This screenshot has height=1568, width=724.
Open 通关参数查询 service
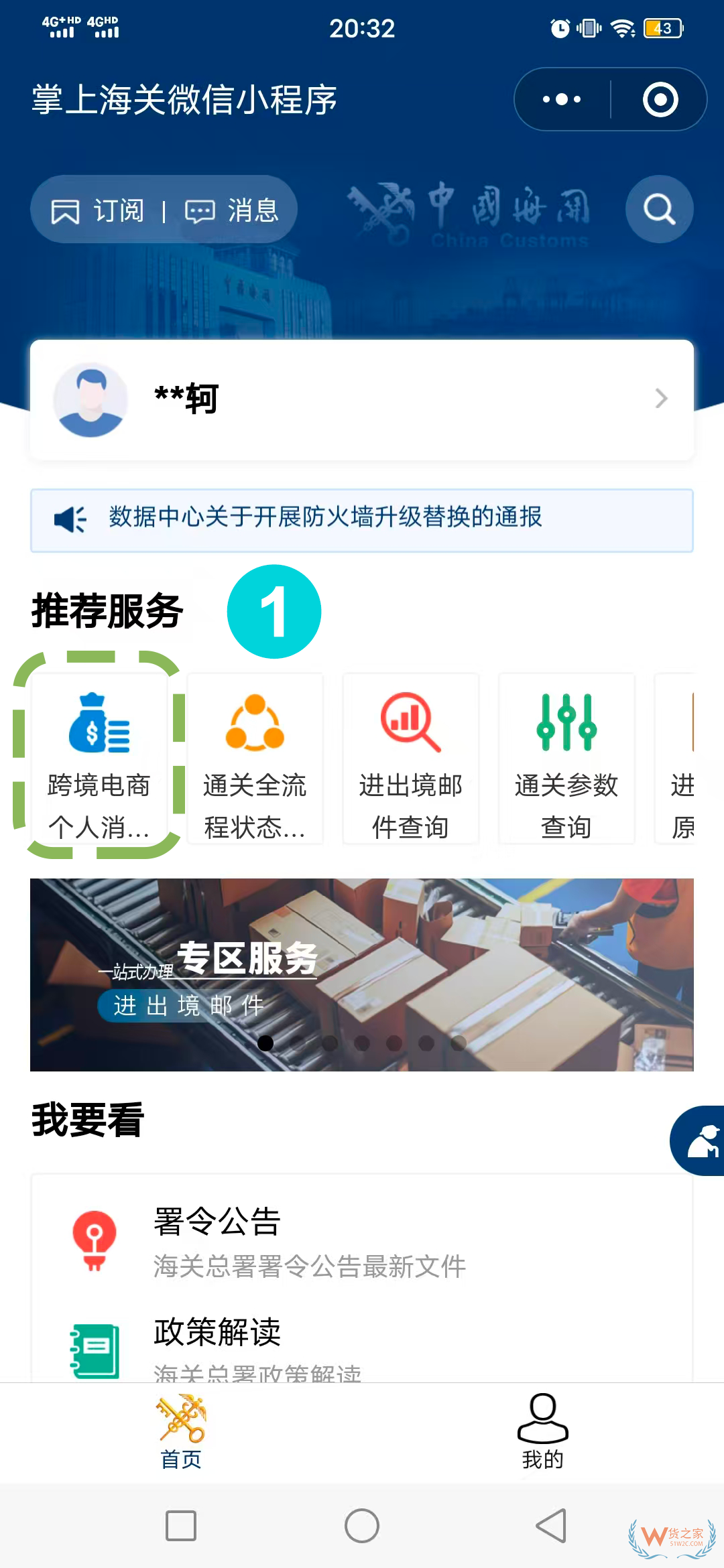566,761
